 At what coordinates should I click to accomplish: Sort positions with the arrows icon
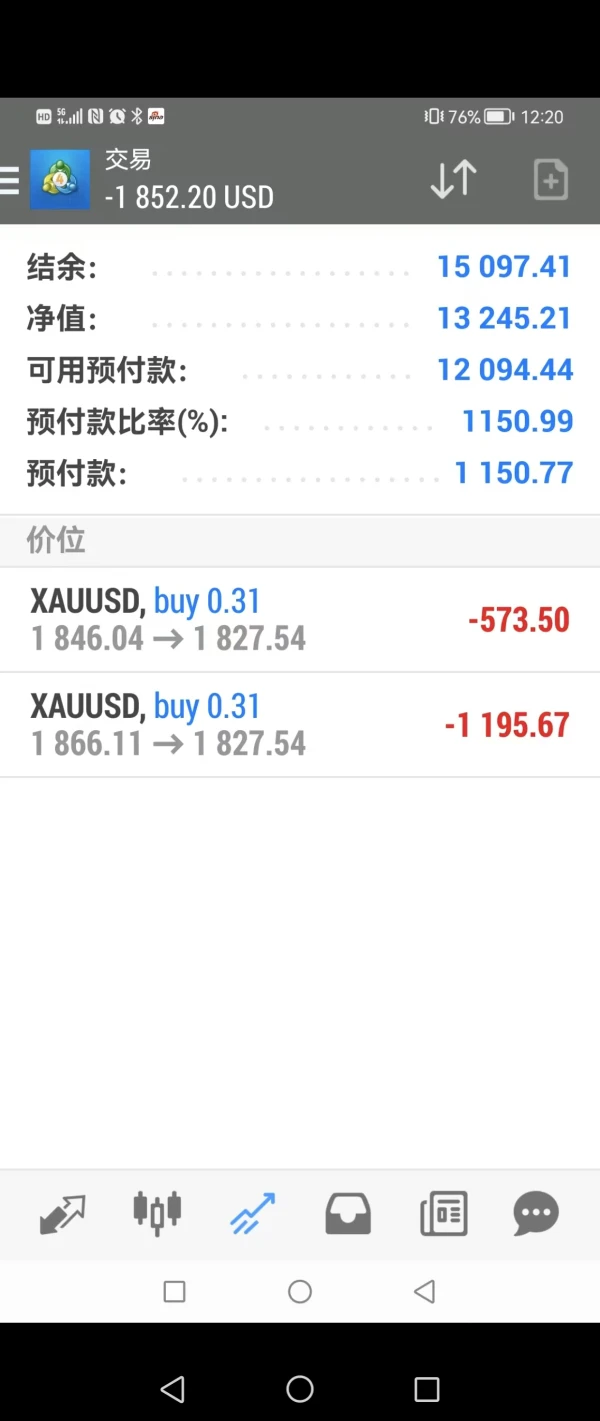pyautogui.click(x=453, y=180)
